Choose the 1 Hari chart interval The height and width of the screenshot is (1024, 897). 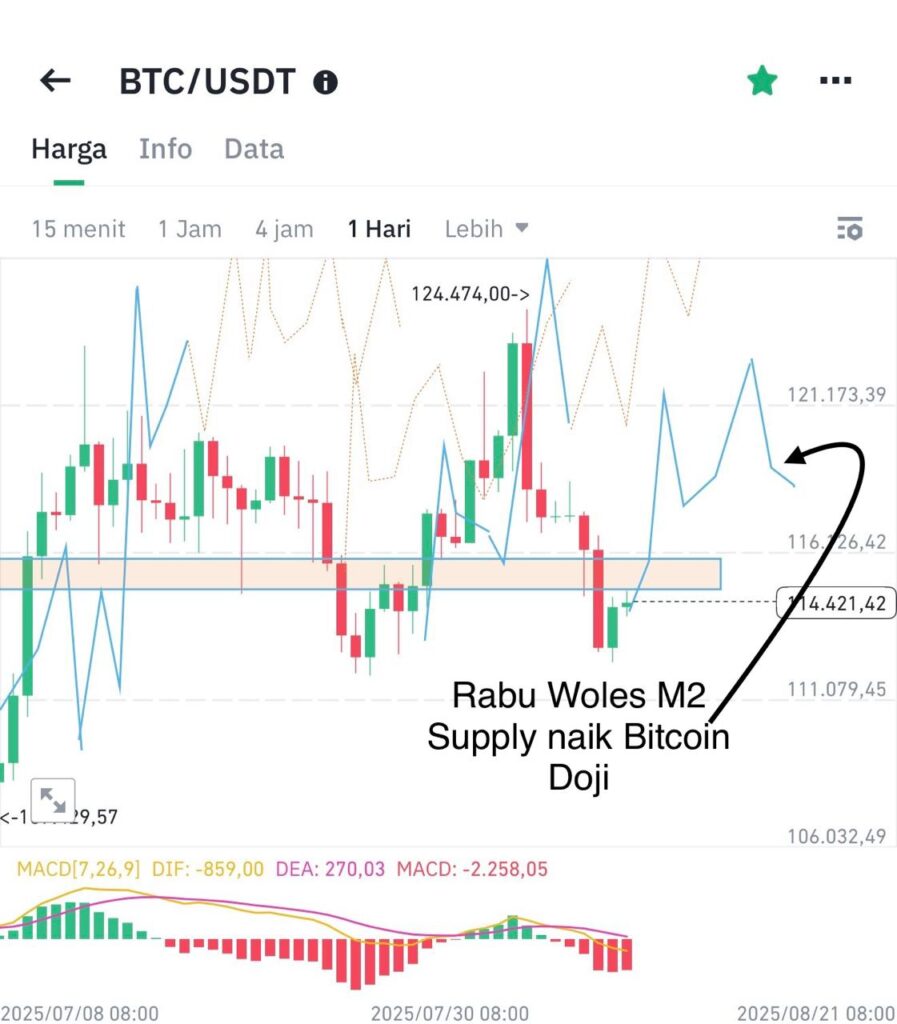pyautogui.click(x=379, y=229)
